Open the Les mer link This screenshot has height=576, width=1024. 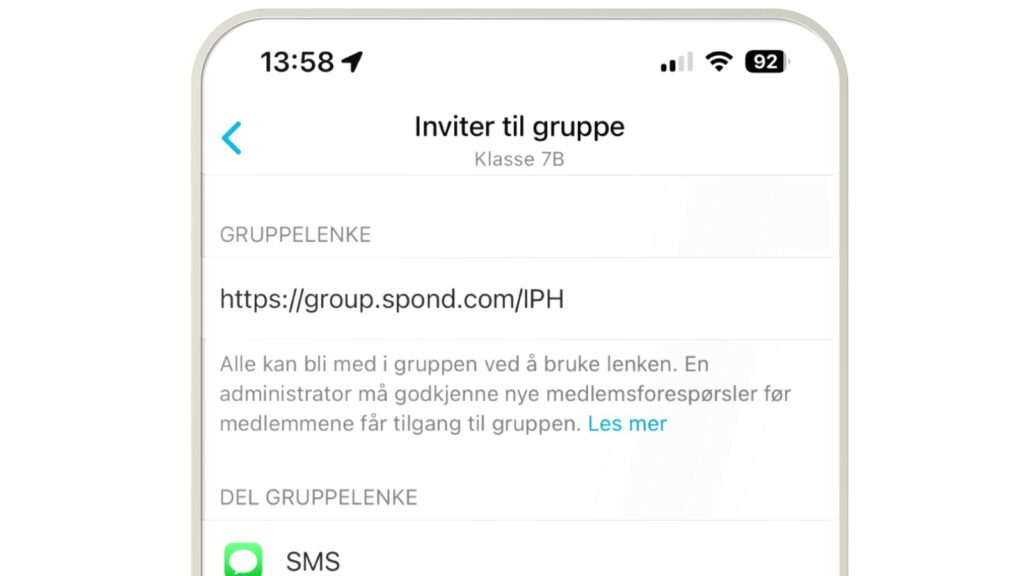click(x=627, y=423)
